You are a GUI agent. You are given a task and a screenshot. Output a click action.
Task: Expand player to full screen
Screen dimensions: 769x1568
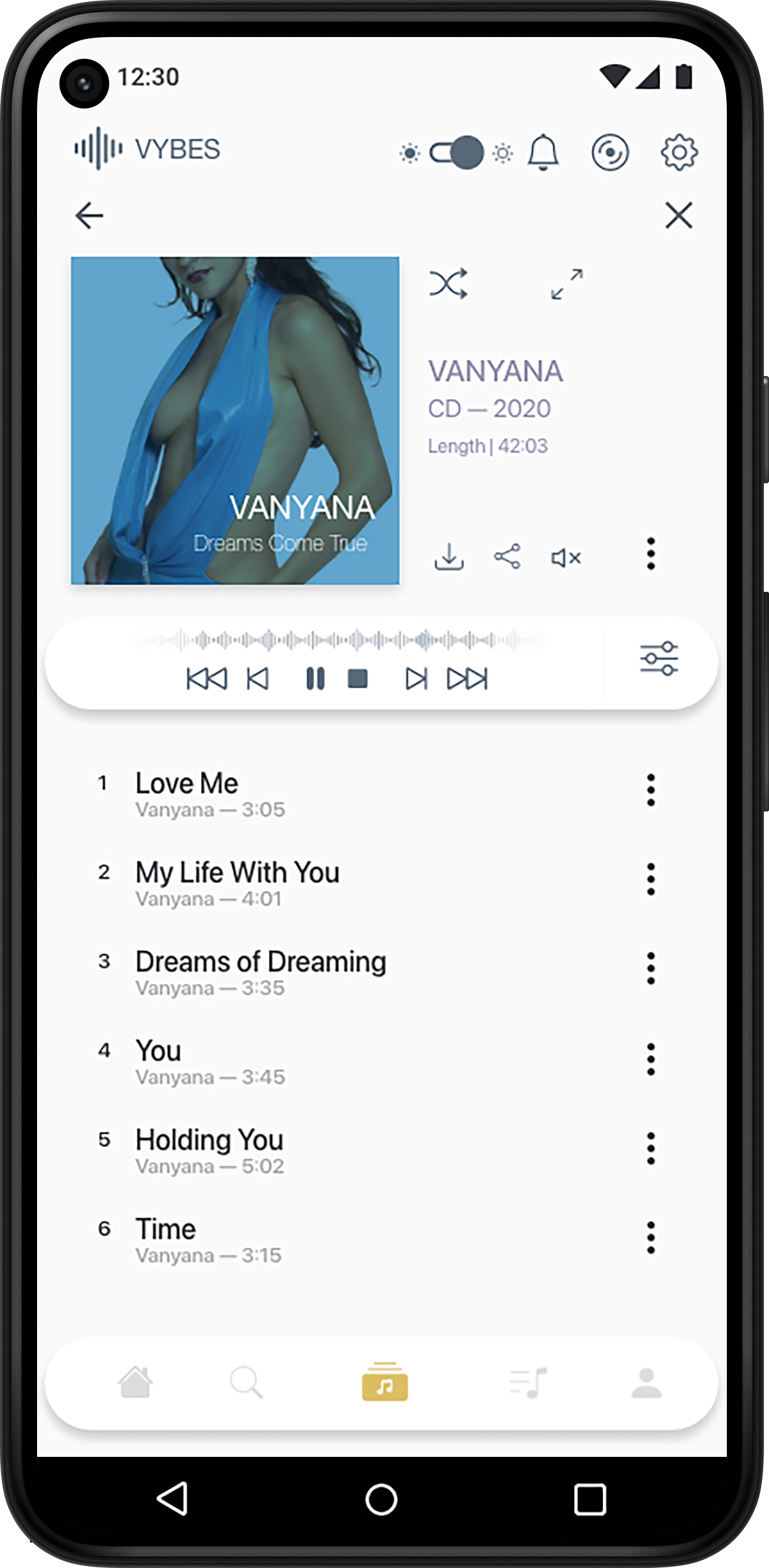[x=567, y=284]
